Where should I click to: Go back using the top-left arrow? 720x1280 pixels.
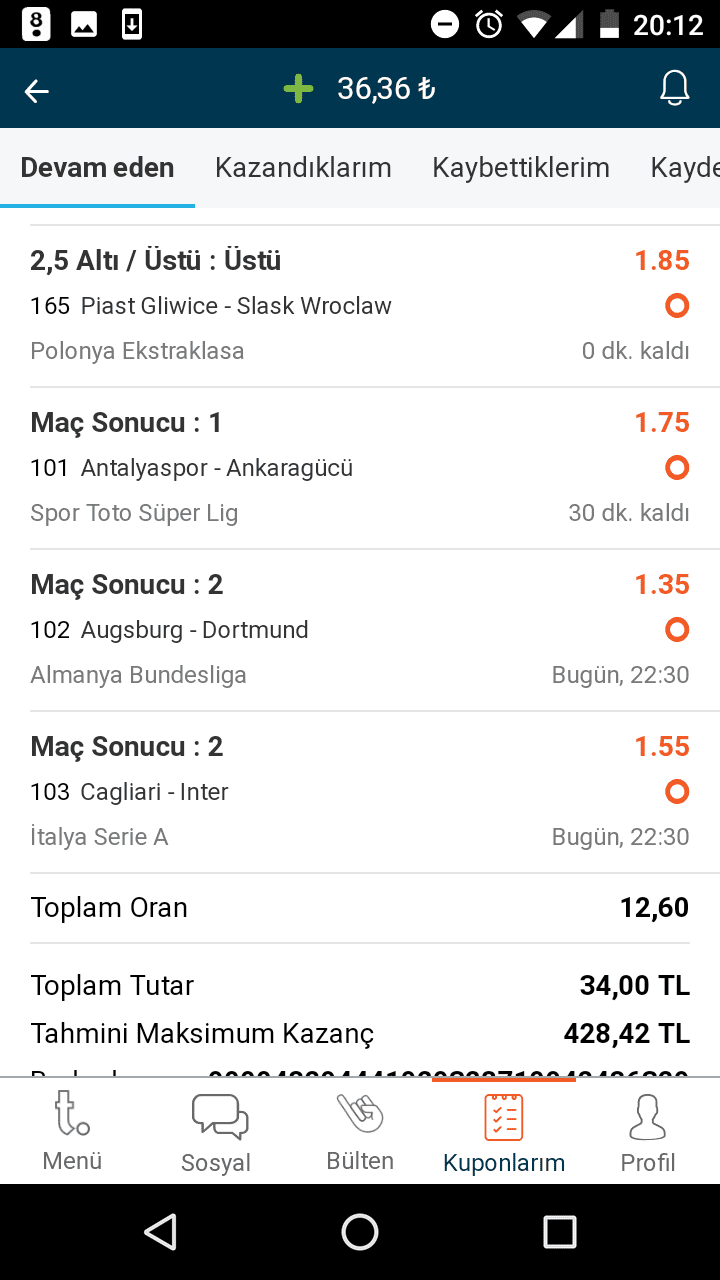pos(37,91)
